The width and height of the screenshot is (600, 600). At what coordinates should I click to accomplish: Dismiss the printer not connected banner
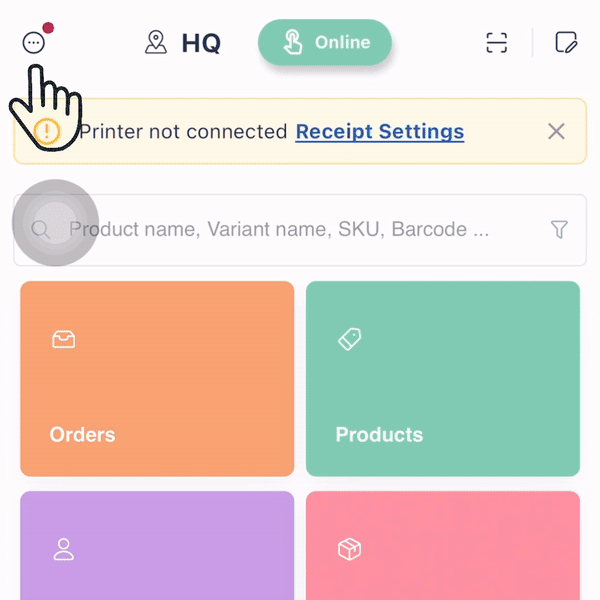556,131
